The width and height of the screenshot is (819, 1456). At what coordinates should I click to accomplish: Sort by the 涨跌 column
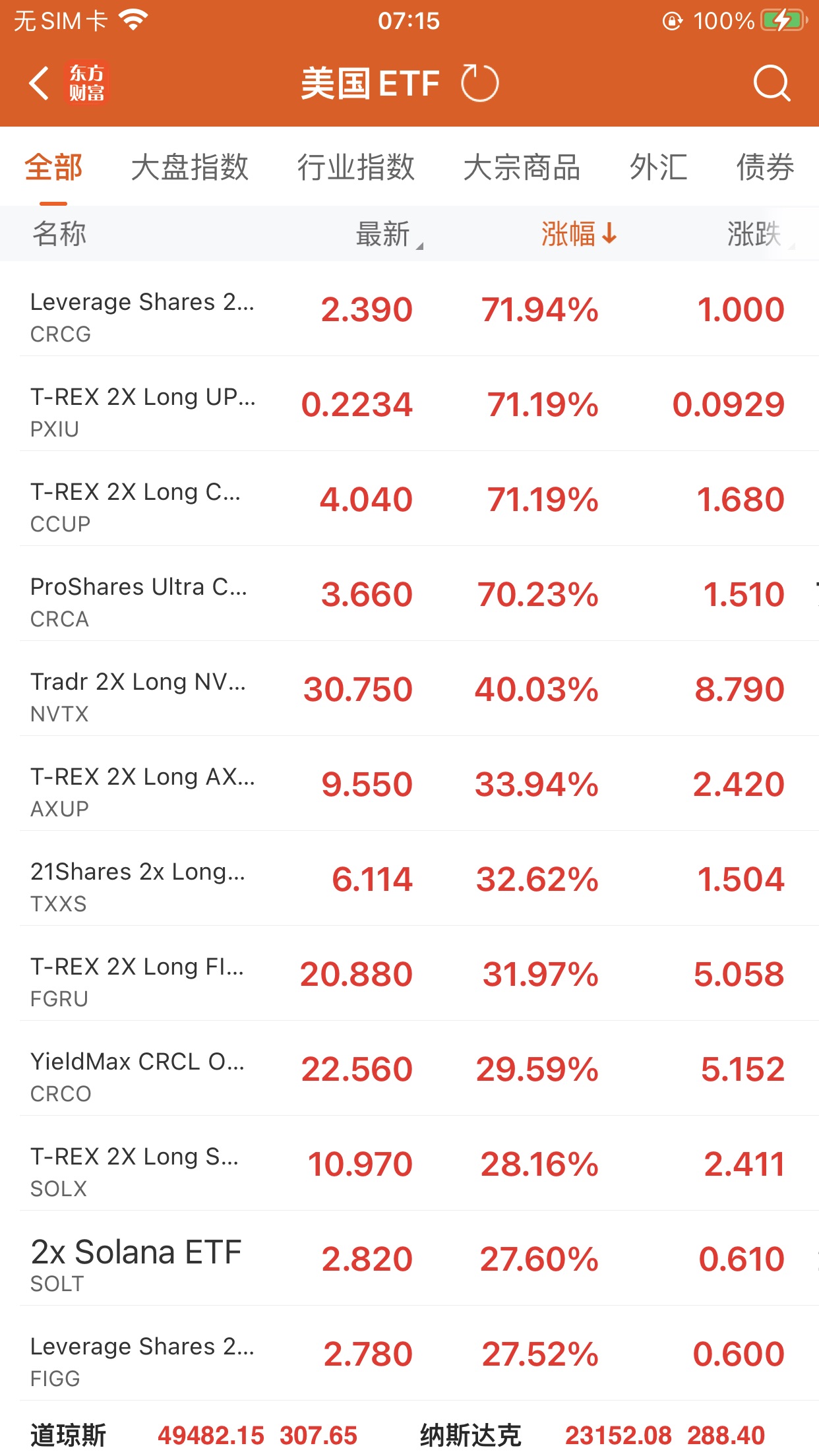pyautogui.click(x=755, y=234)
